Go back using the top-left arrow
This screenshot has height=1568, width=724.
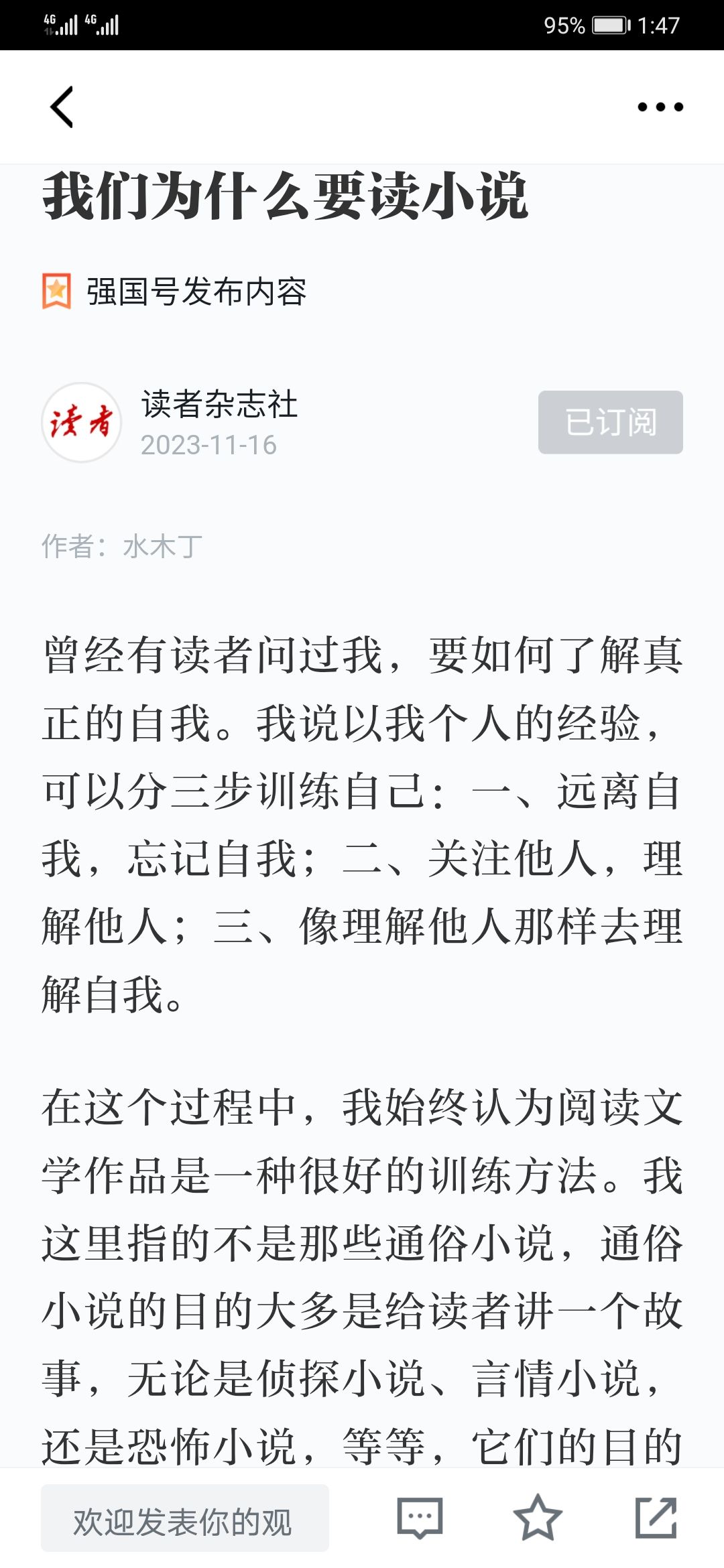click(x=62, y=107)
